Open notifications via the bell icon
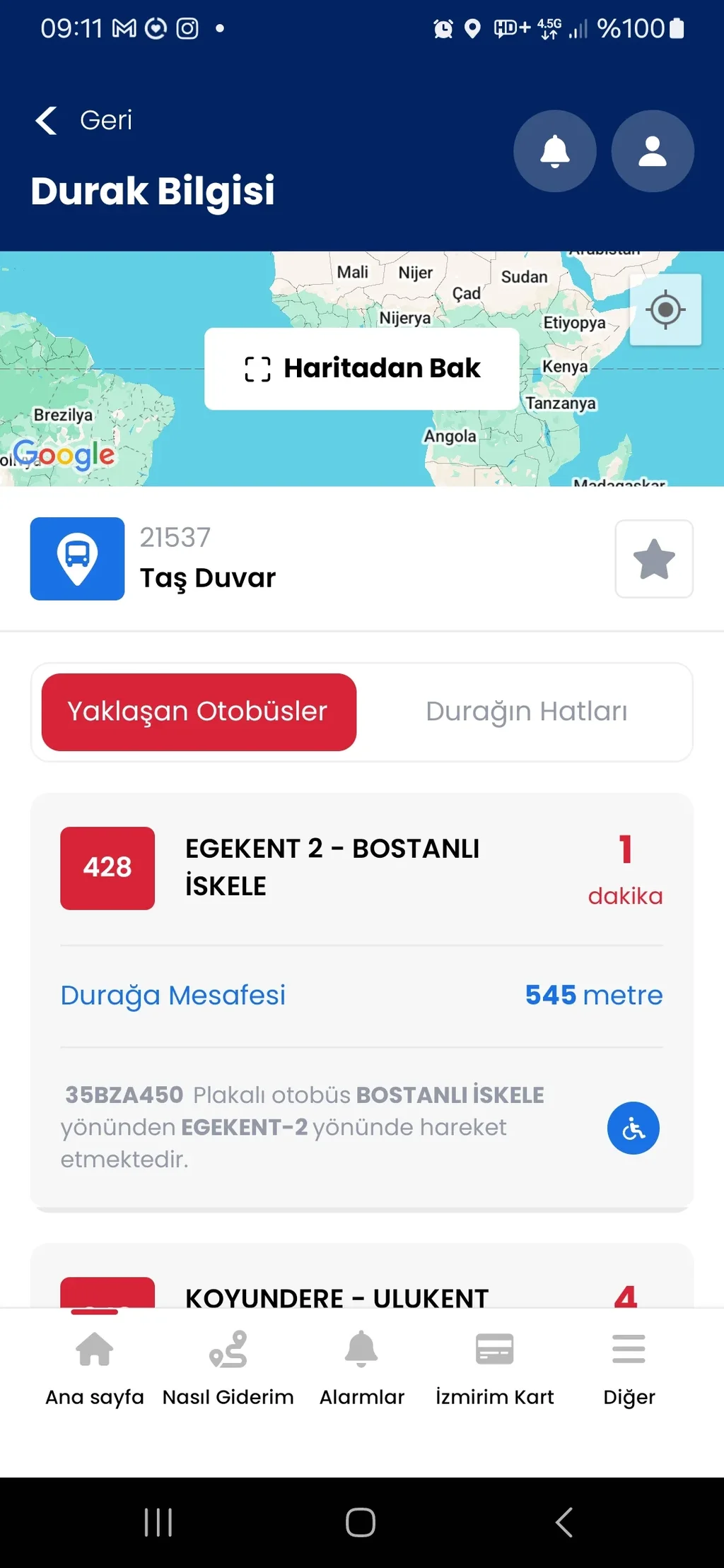 point(554,151)
